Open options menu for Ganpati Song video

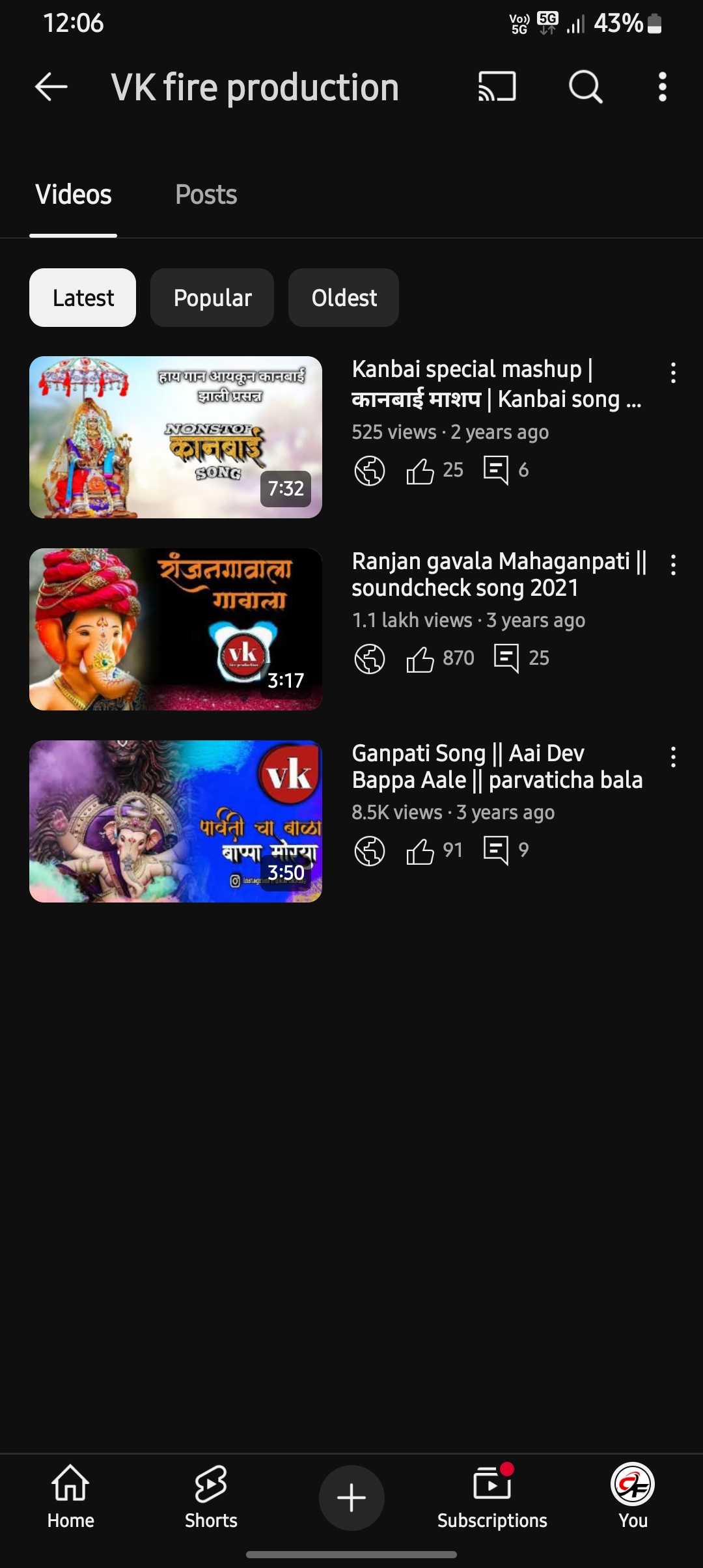[673, 757]
